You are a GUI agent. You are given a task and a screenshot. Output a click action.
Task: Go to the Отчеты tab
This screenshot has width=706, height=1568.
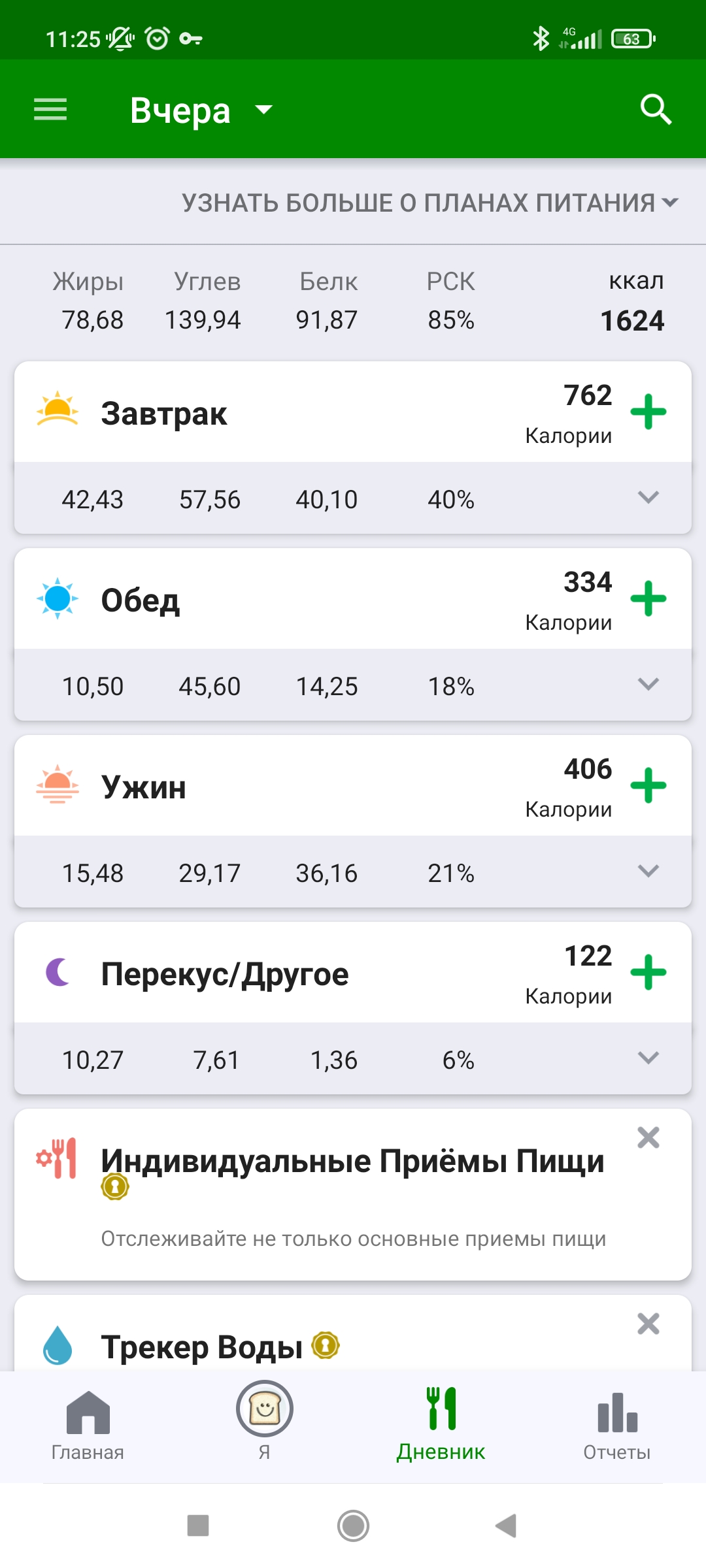coord(617,1426)
